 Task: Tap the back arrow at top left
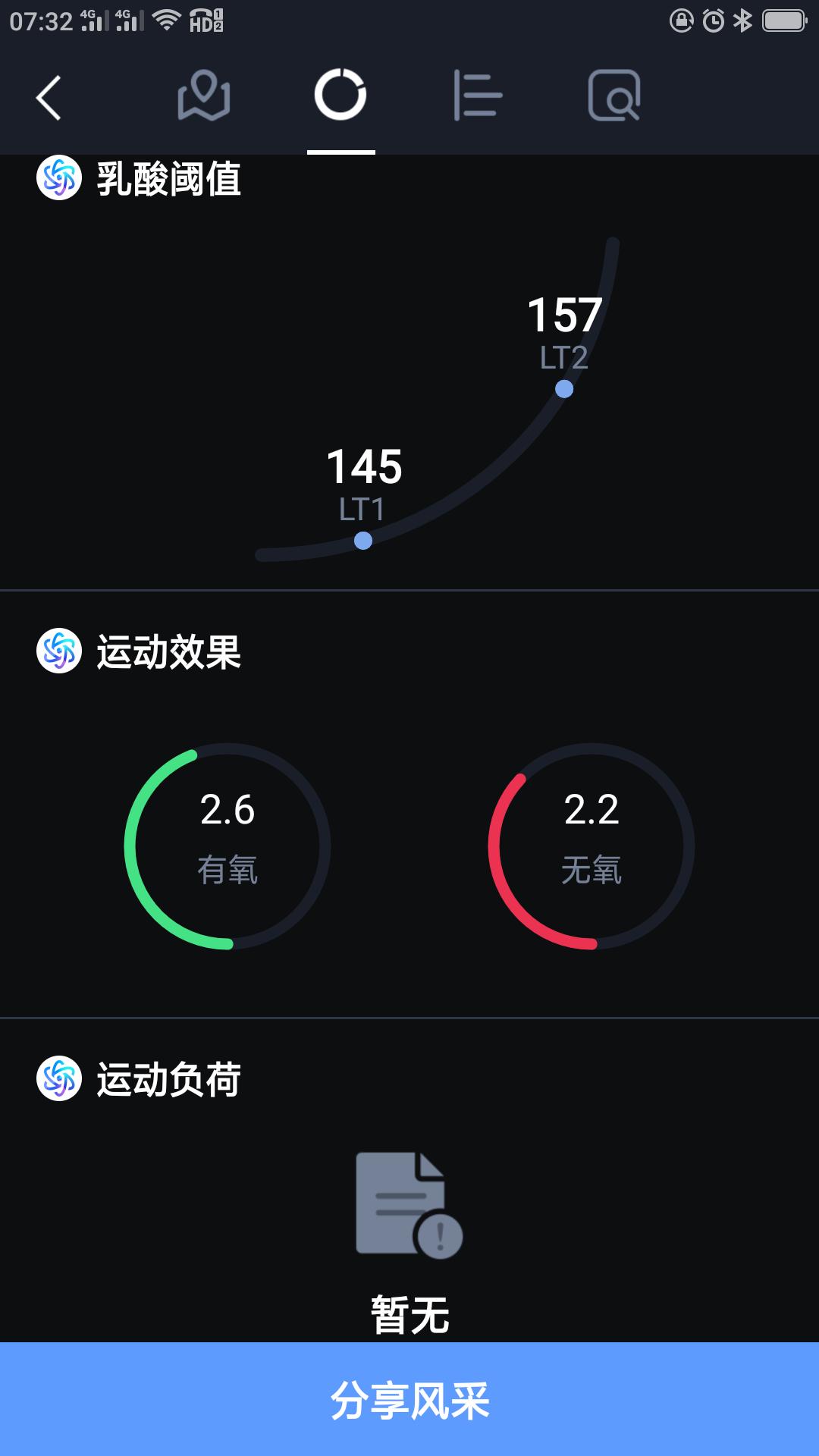[x=49, y=99]
